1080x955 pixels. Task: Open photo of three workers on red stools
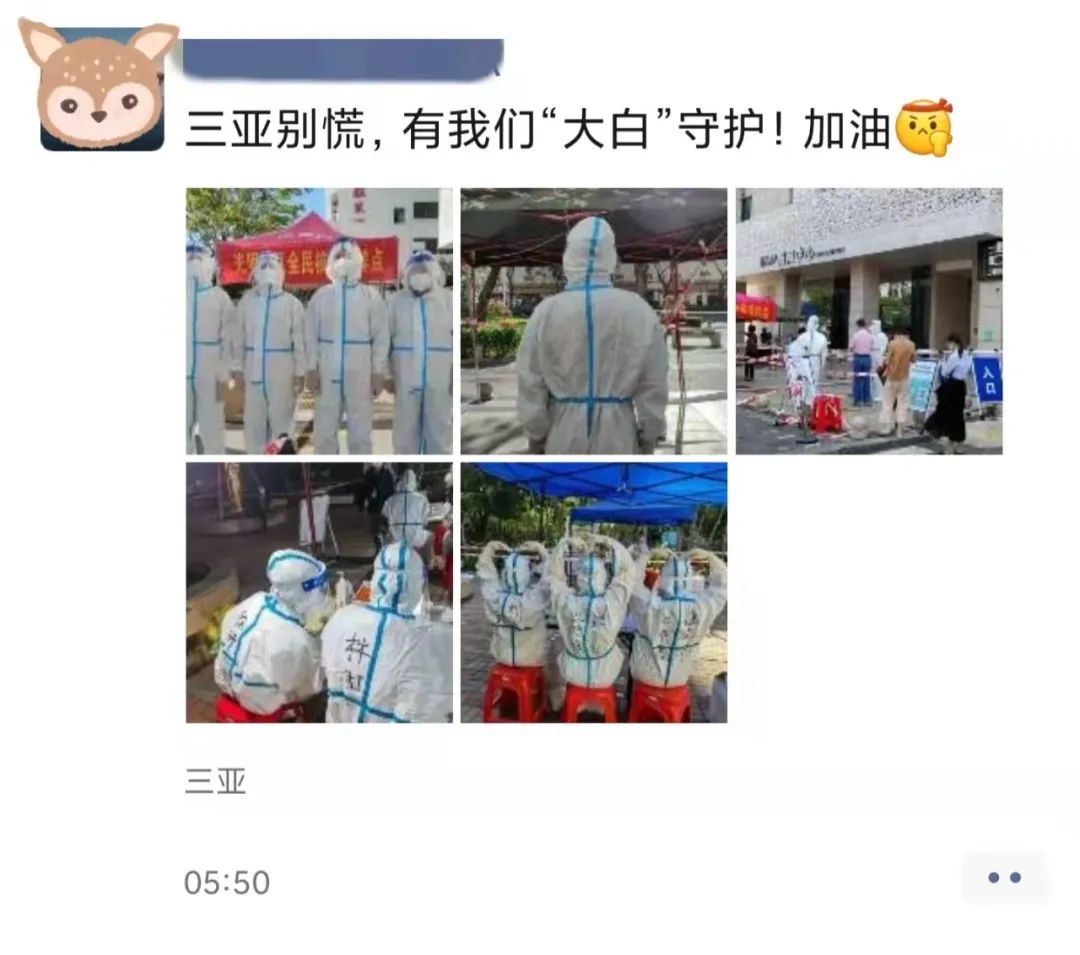[x=594, y=592]
